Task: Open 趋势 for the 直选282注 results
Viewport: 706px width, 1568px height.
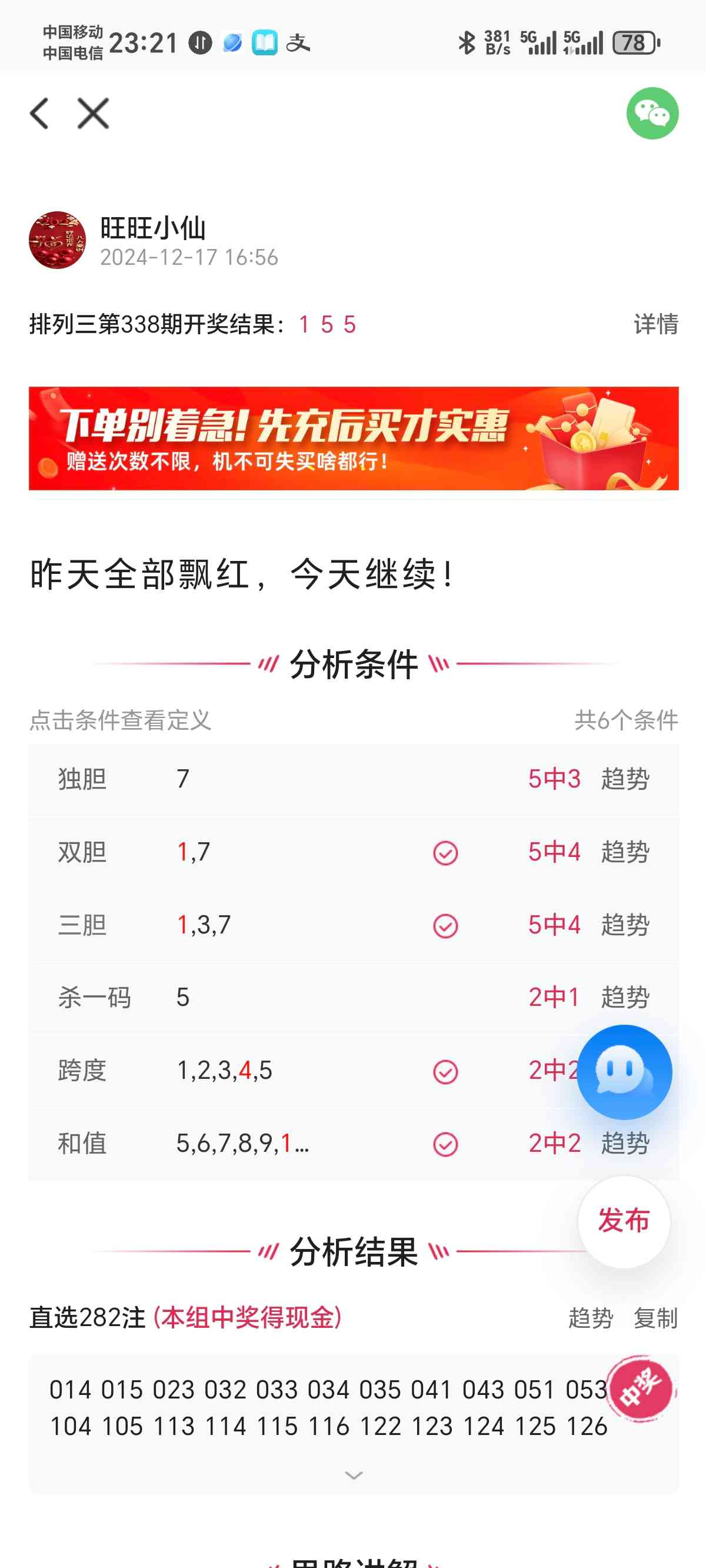Action: (x=590, y=1318)
